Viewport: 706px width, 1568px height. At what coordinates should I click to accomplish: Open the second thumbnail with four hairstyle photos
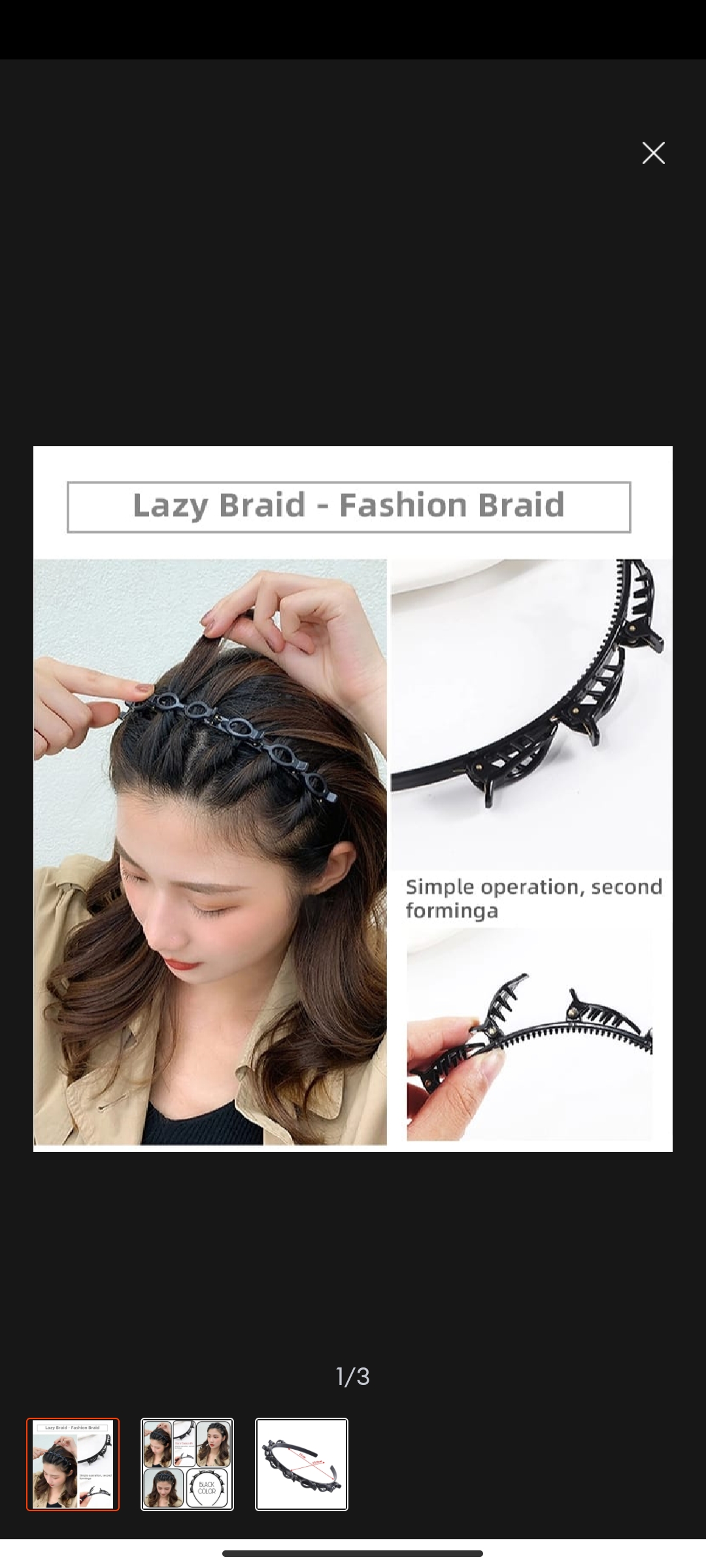tap(187, 1464)
